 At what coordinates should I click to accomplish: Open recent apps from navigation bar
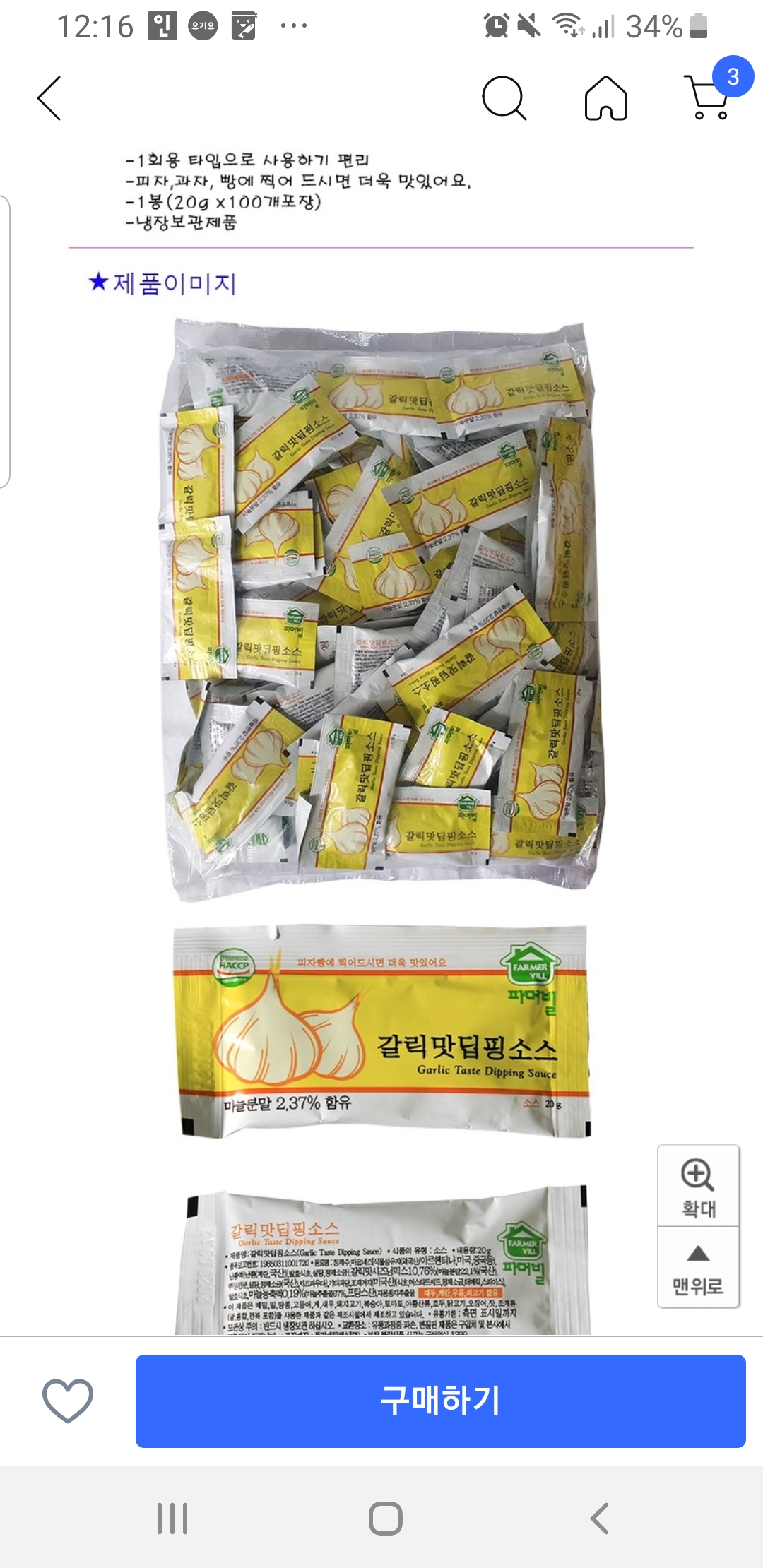(172, 1518)
